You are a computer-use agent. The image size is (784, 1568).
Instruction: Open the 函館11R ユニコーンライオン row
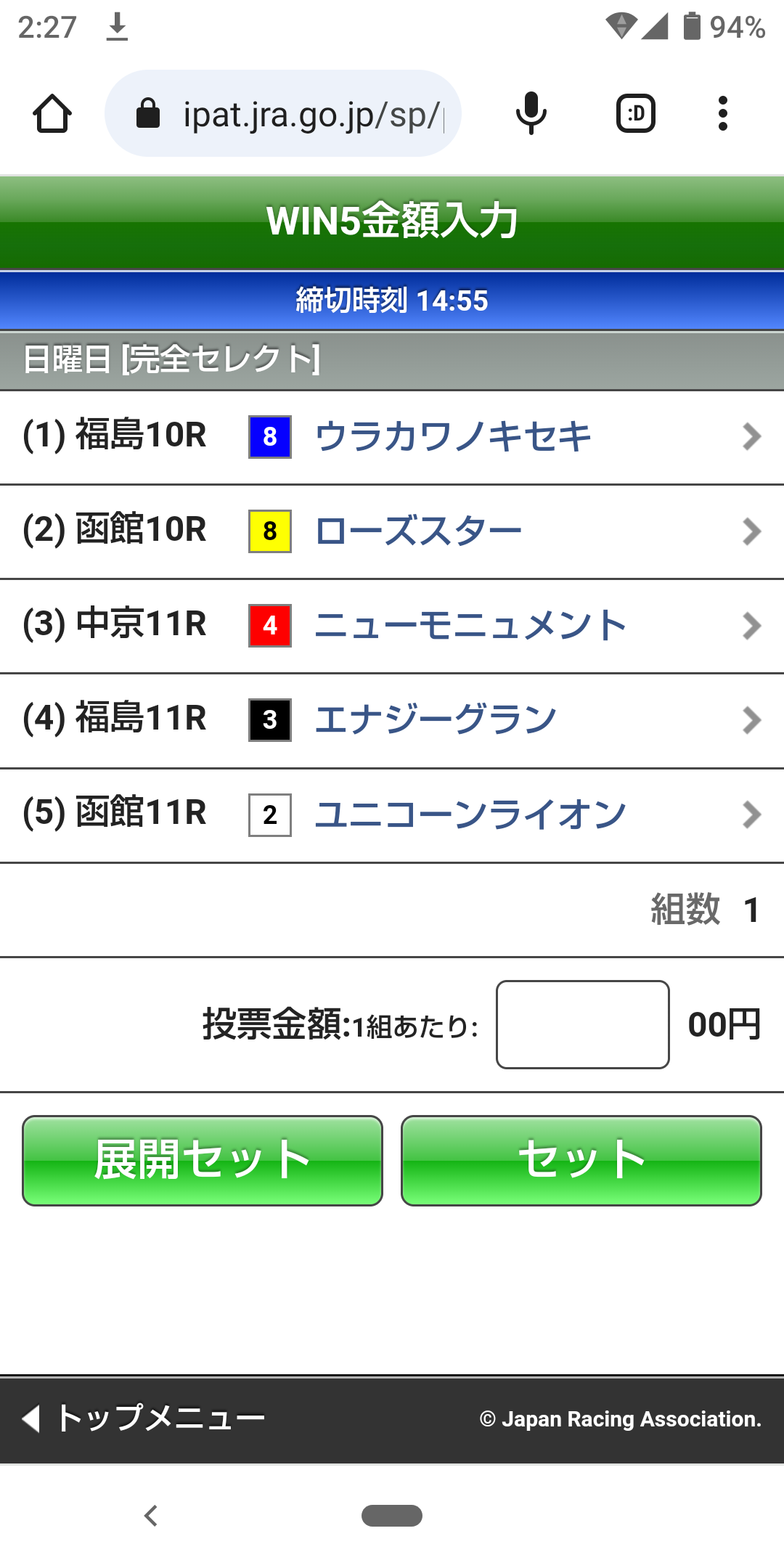click(392, 814)
